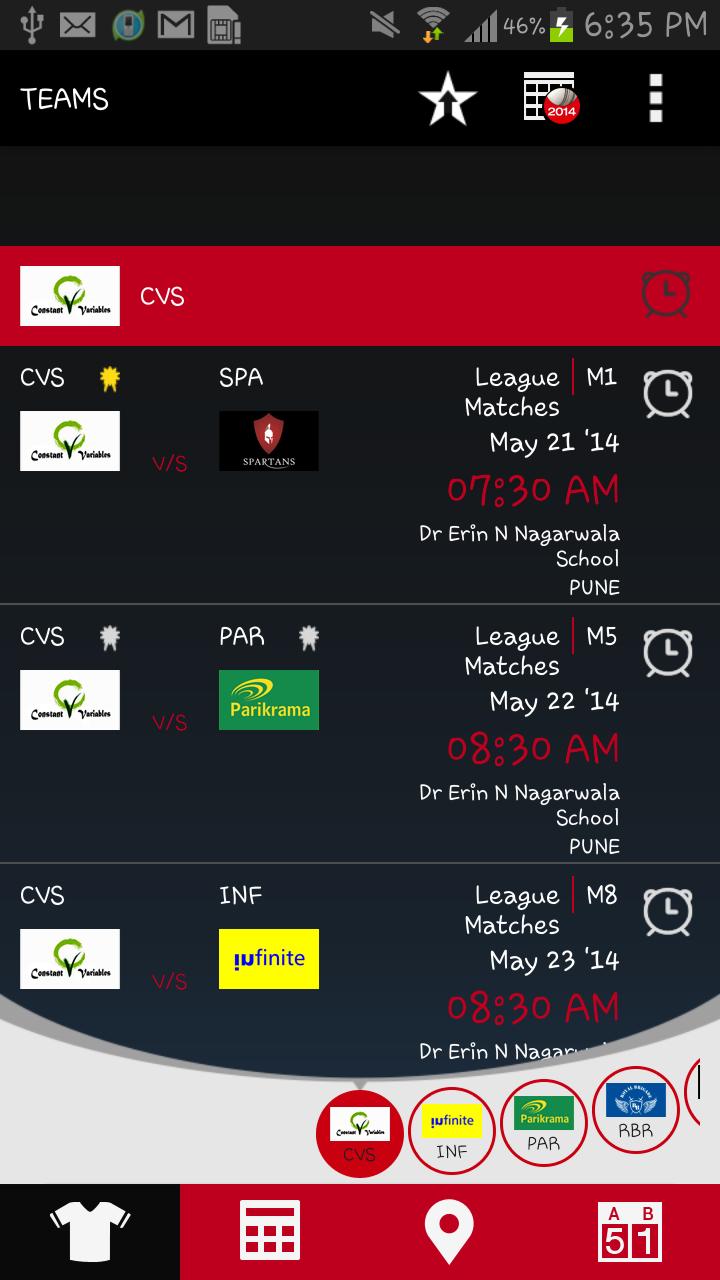The image size is (720, 1280).
Task: Toggle the alarm on the CVS team header
Action: (x=667, y=295)
